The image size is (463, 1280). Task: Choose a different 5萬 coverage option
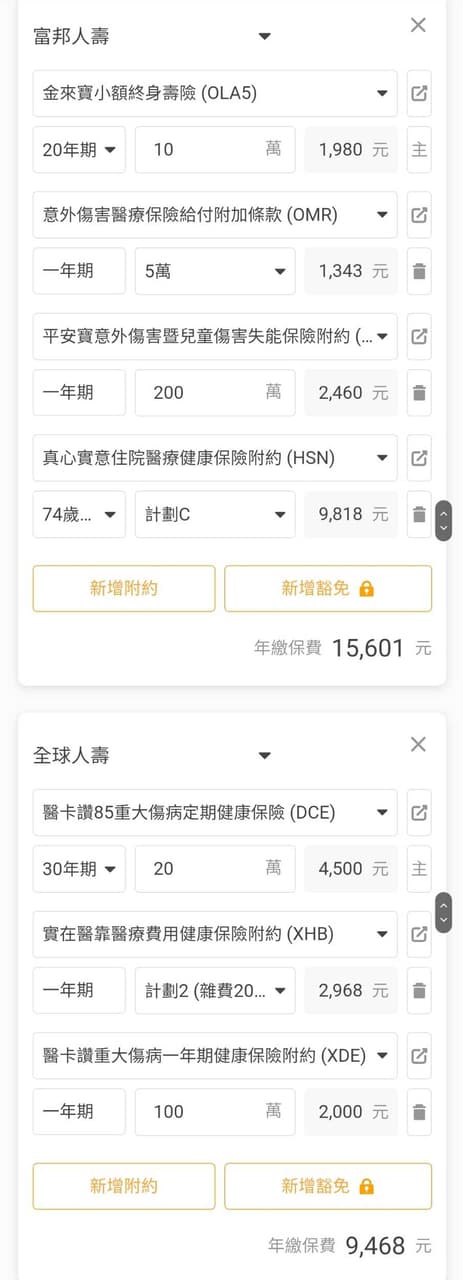(x=215, y=271)
